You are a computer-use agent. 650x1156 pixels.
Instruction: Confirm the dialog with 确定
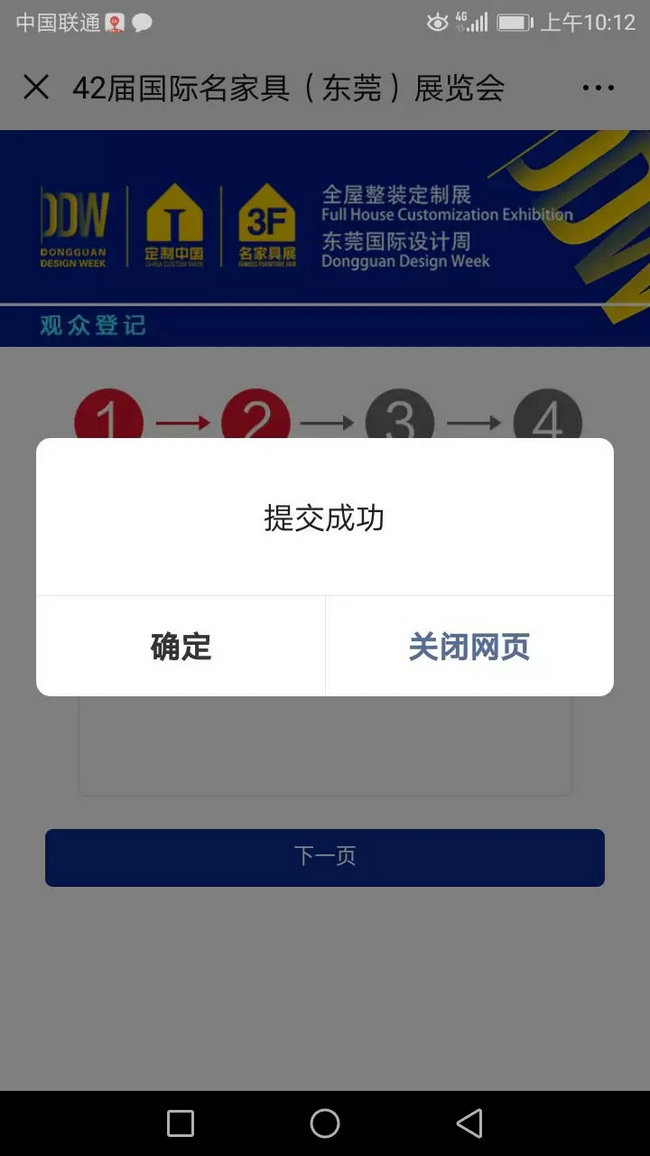(x=181, y=646)
